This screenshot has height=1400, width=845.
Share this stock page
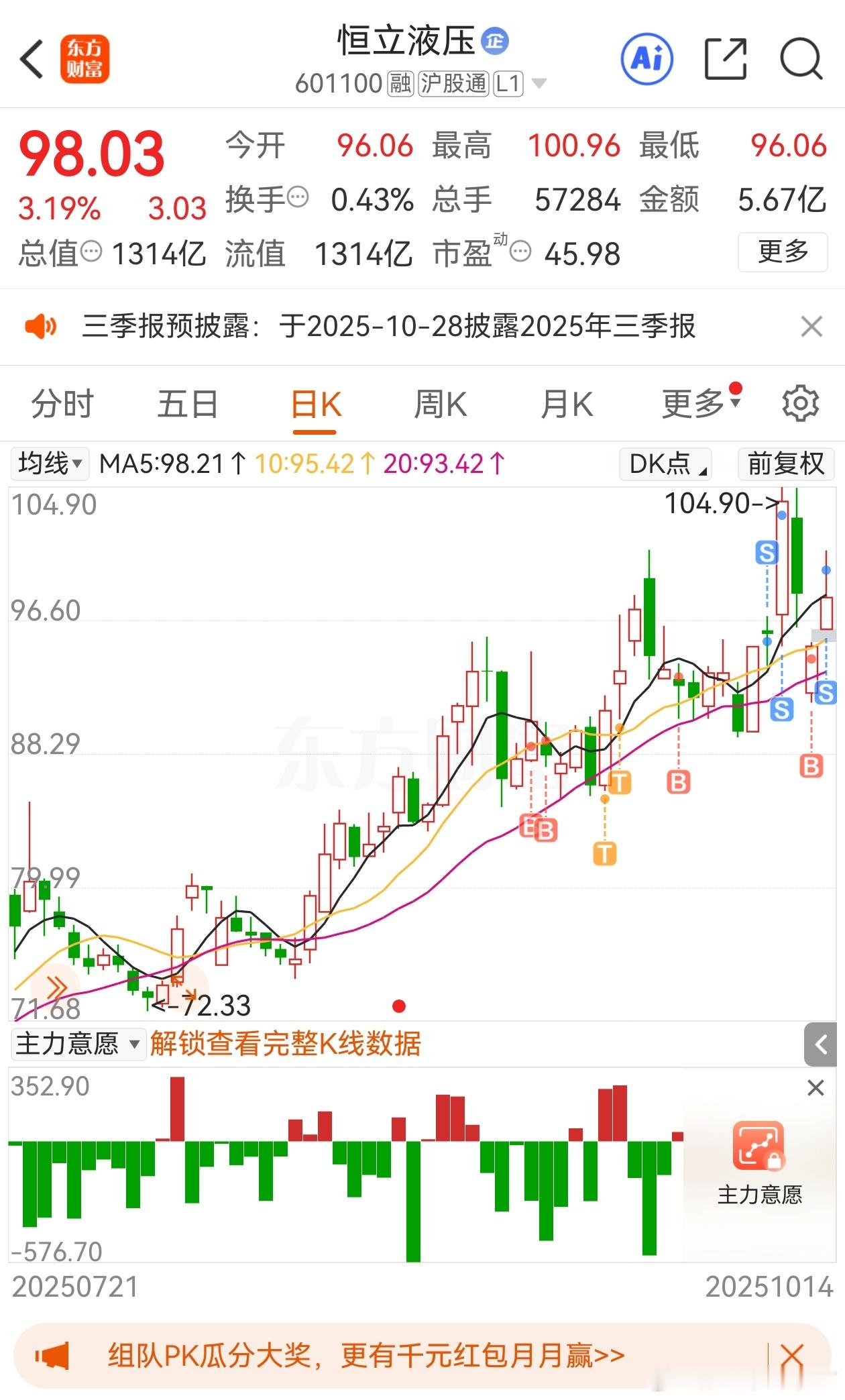click(x=726, y=59)
